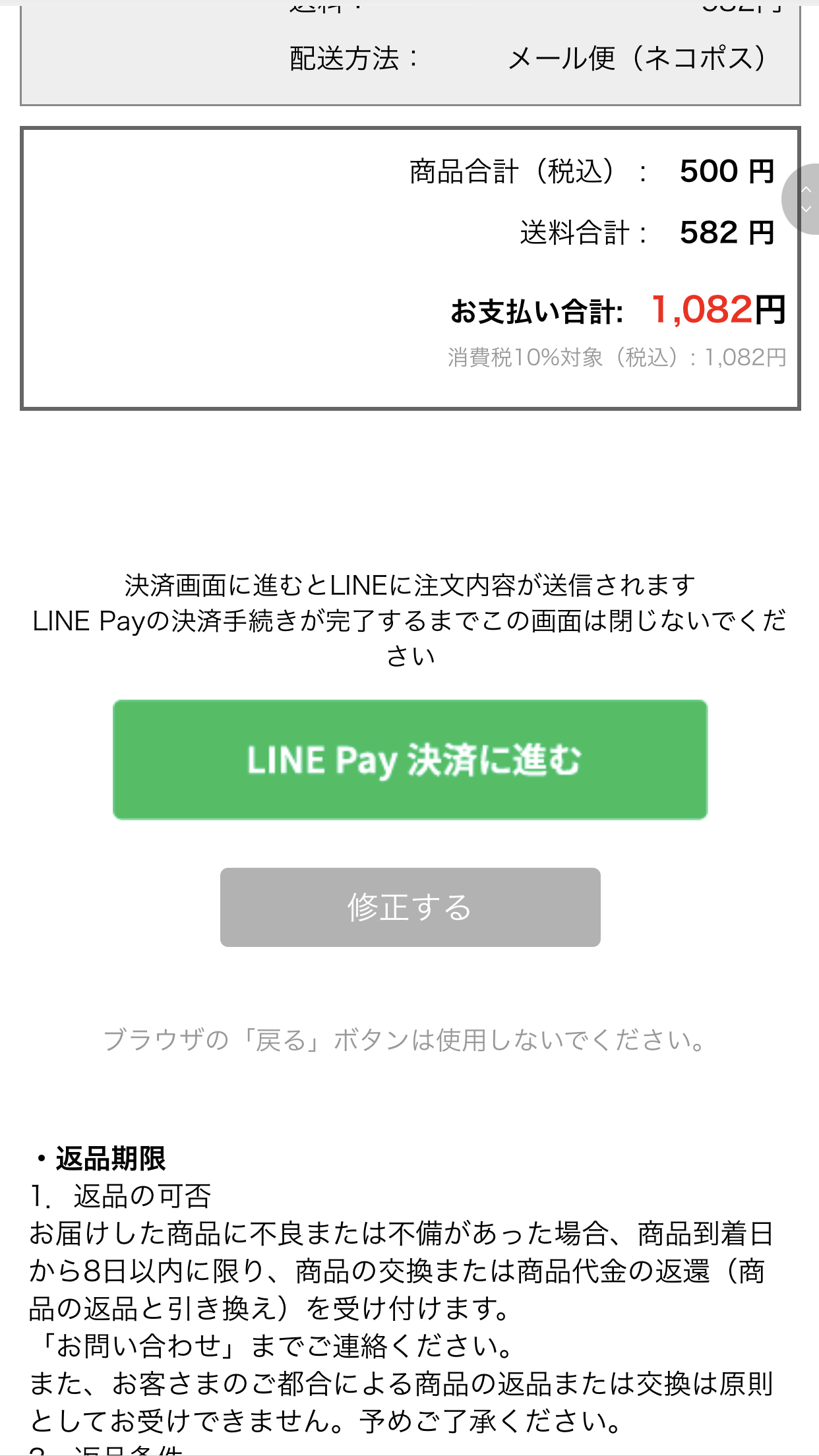The image size is (819, 1456).
Task: Tap the floating scroll up/down handle
Action: coord(803,199)
